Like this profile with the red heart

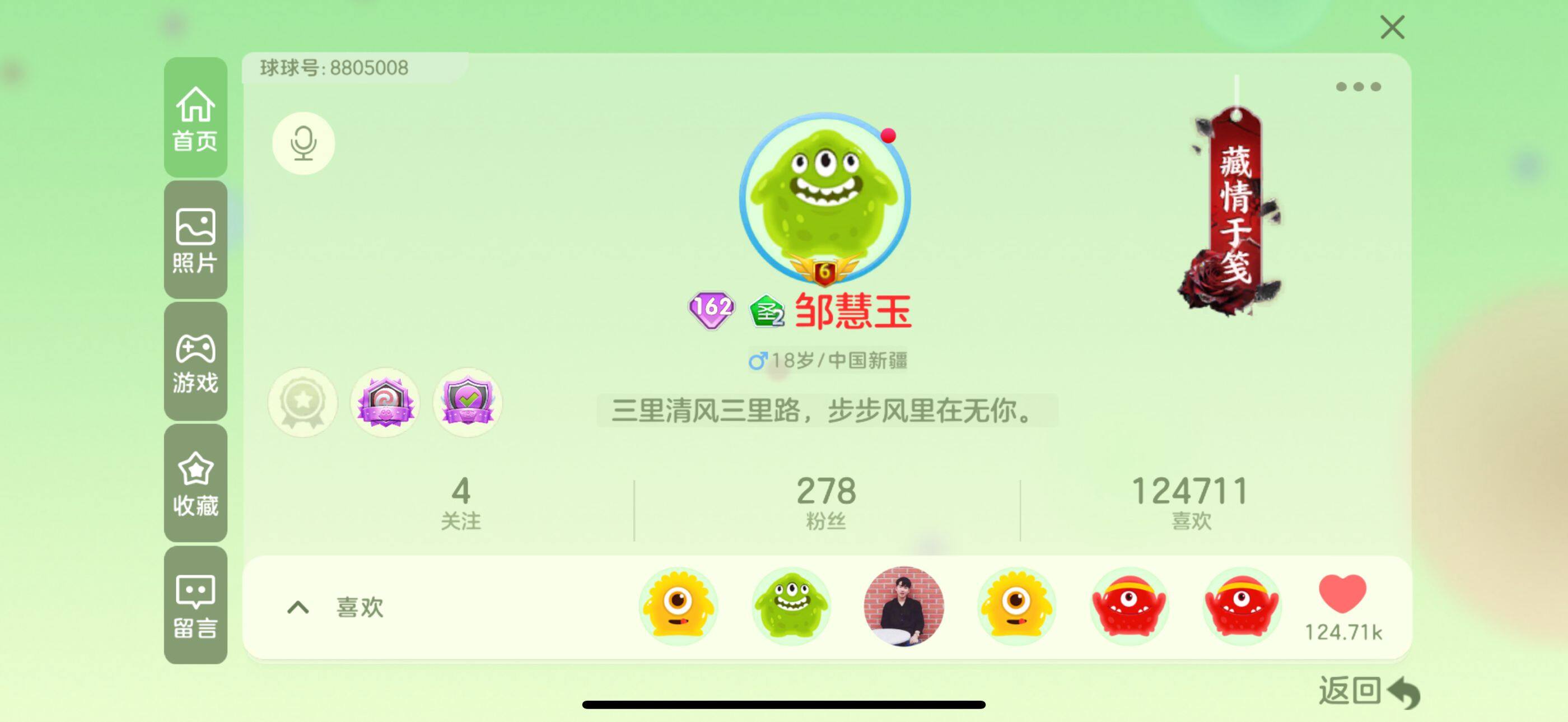click(1342, 594)
